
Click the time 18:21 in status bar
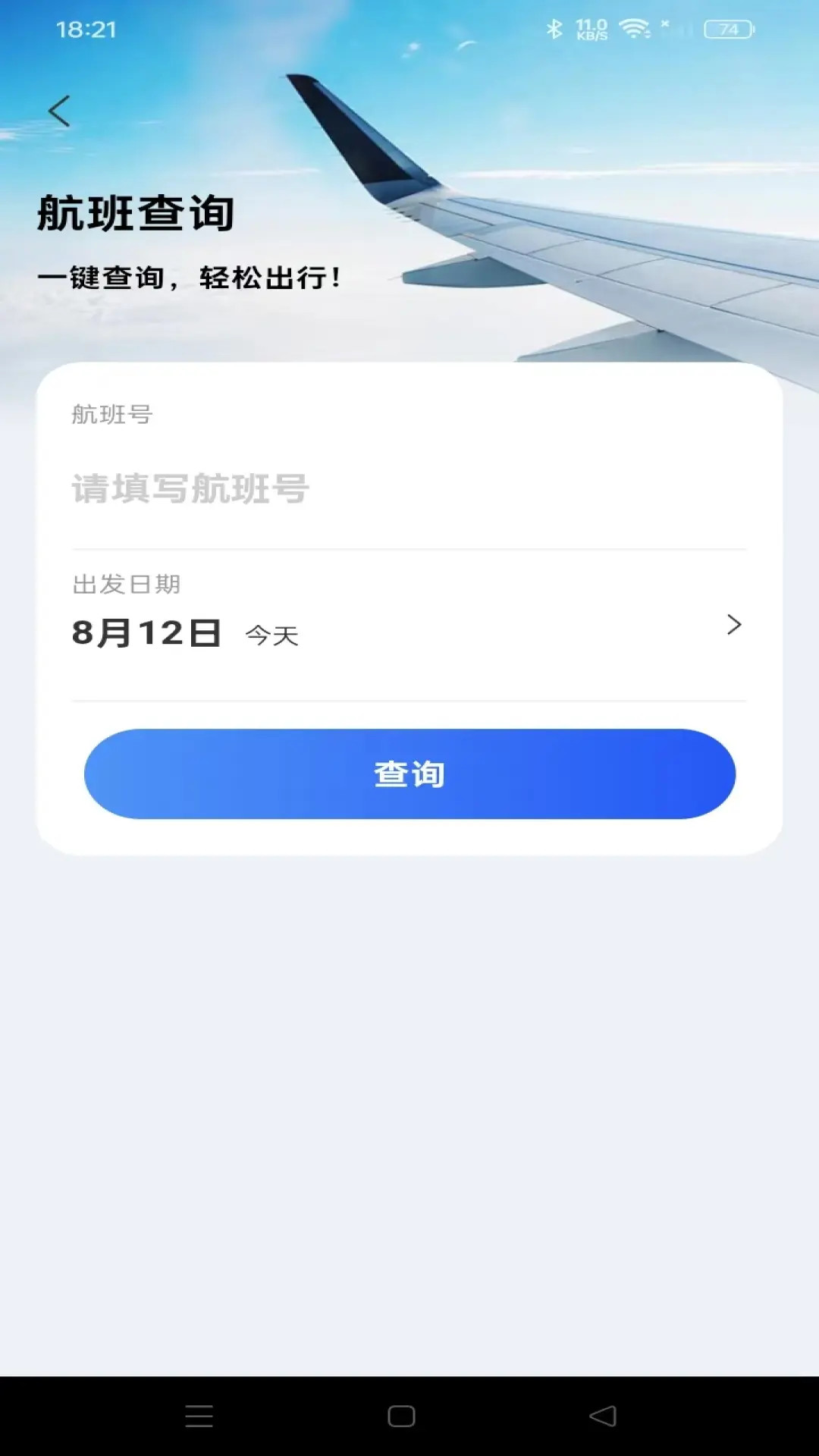pyautogui.click(x=86, y=30)
